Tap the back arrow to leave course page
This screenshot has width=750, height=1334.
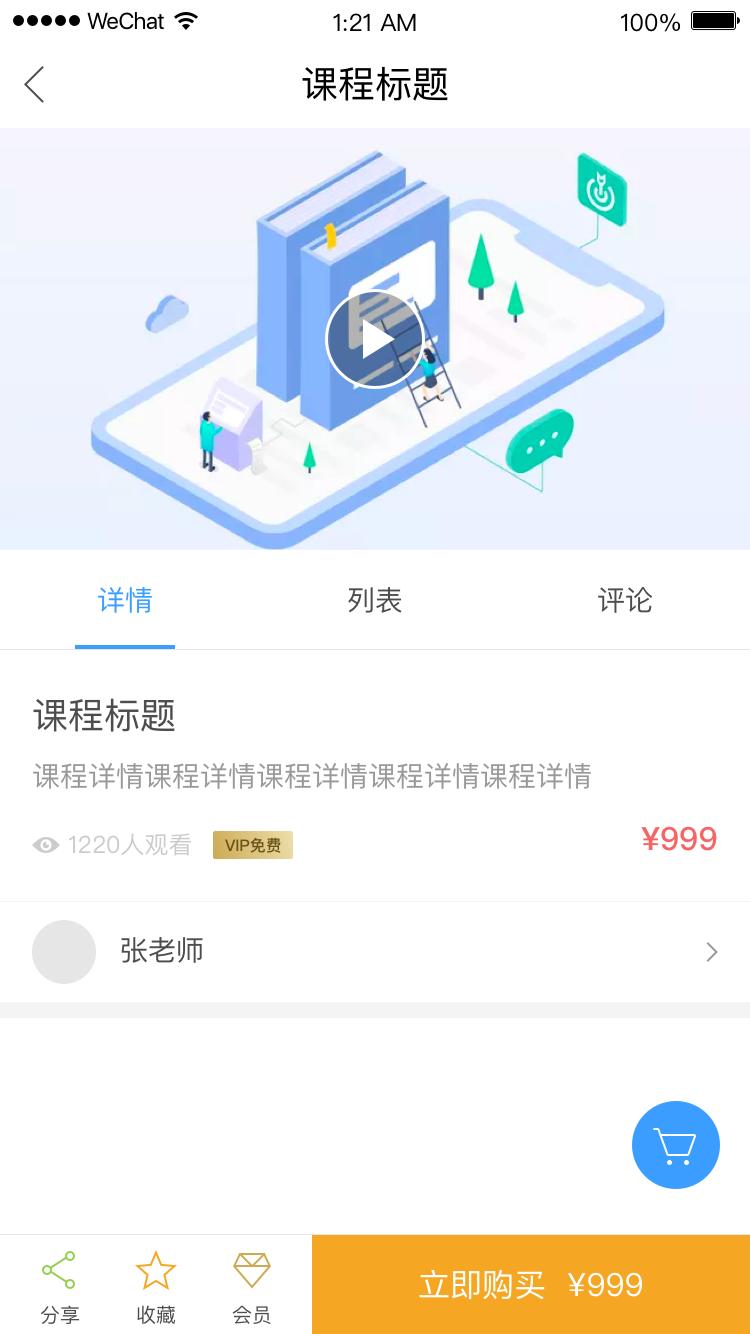pyautogui.click(x=34, y=84)
